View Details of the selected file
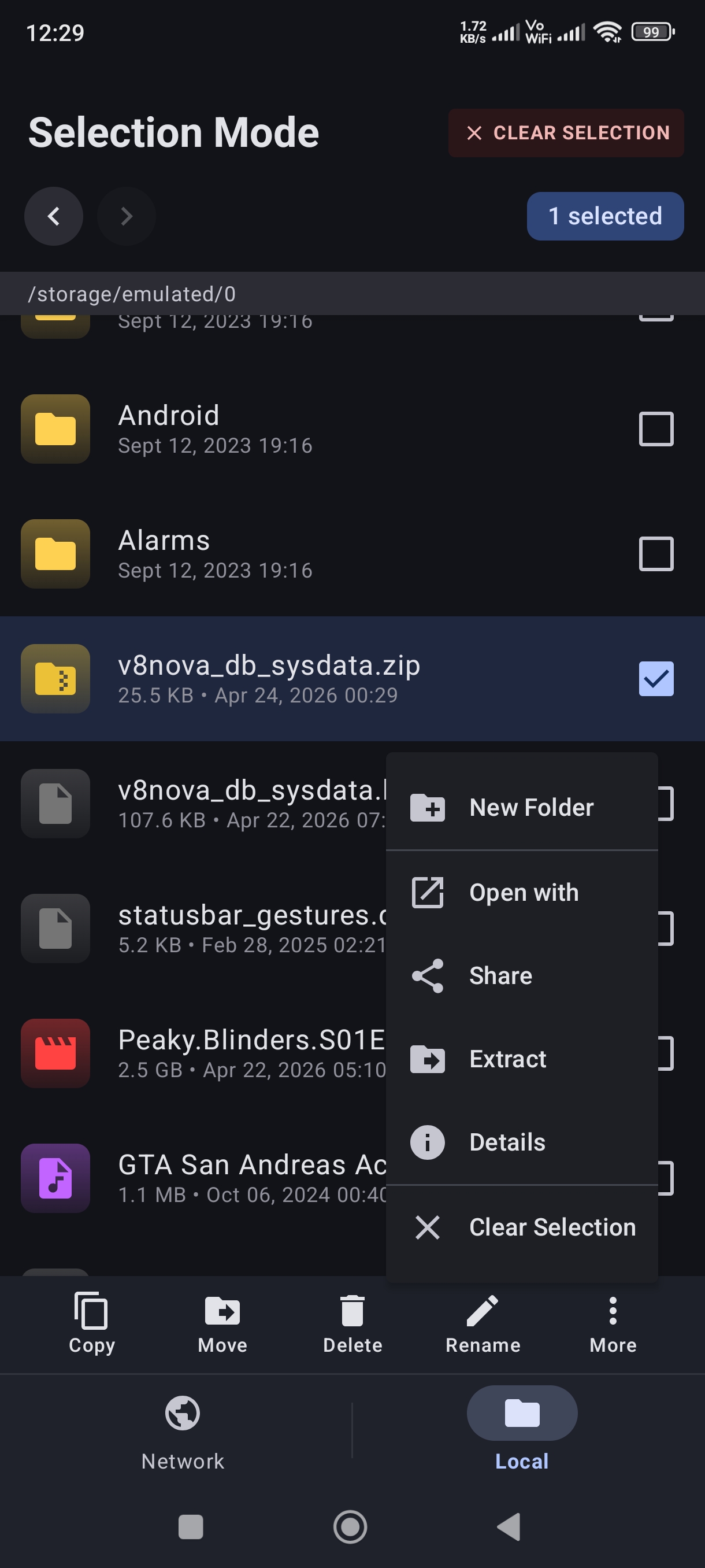Image resolution: width=705 pixels, height=1568 pixels. click(x=521, y=1142)
